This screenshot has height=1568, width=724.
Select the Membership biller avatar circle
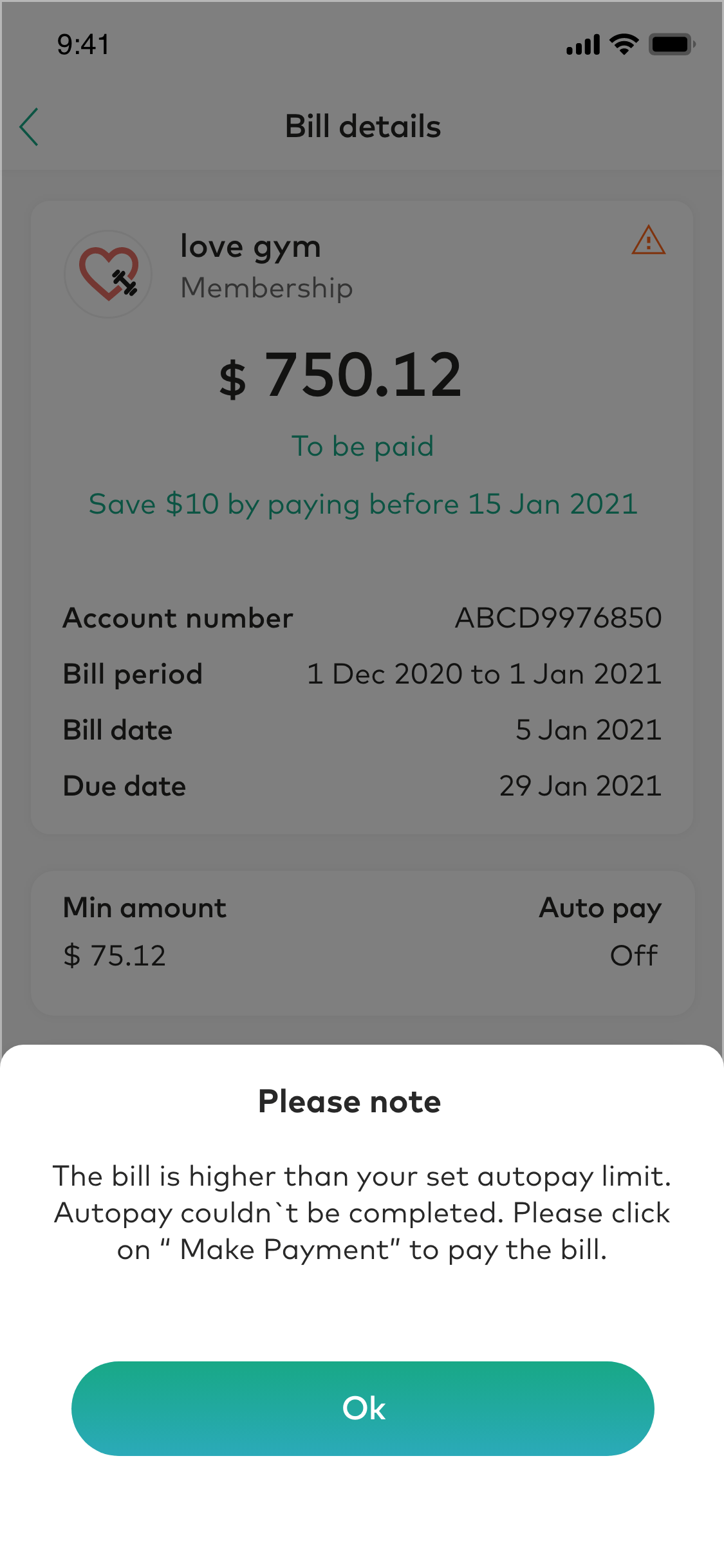[x=107, y=274]
